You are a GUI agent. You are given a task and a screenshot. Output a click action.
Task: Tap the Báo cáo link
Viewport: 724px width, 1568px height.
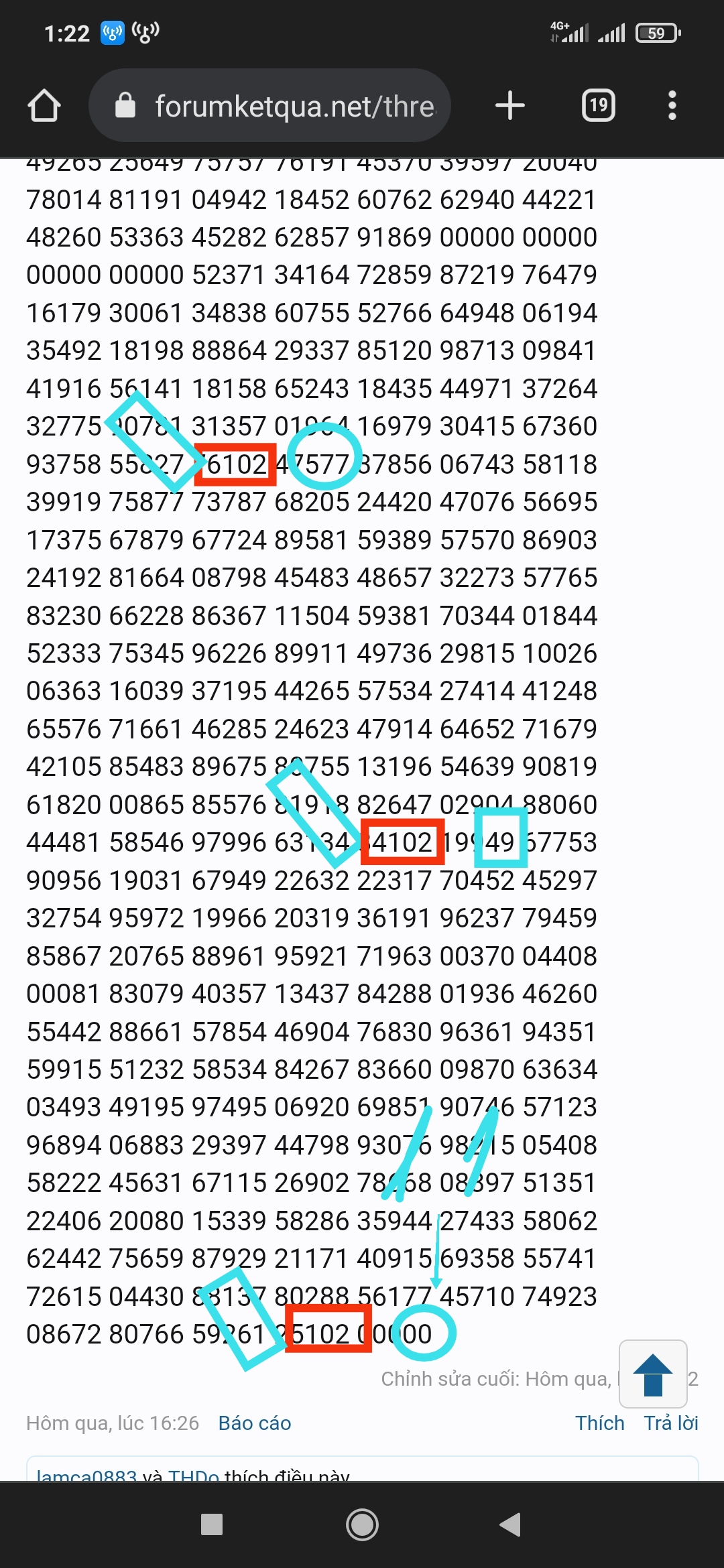255,1423
